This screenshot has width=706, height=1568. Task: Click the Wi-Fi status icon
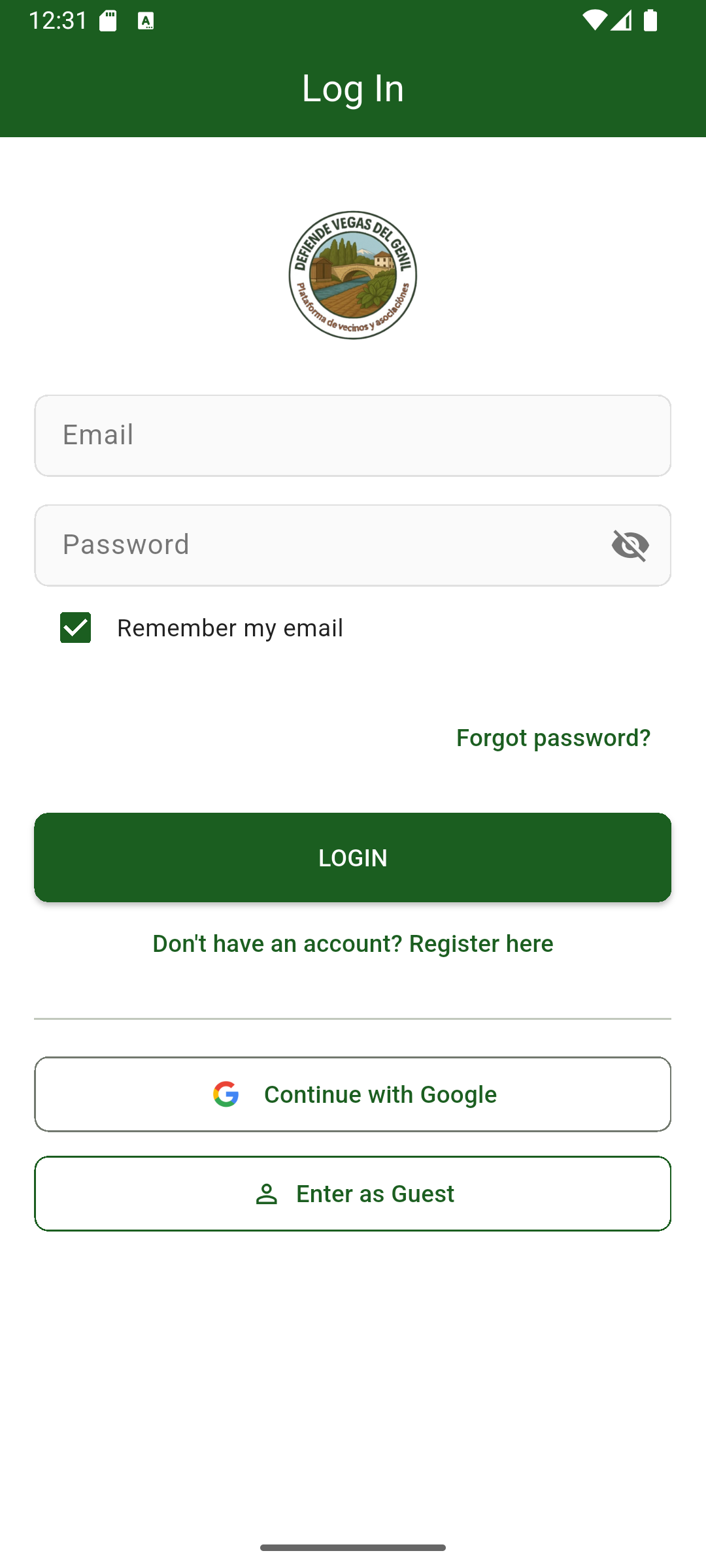596,20
